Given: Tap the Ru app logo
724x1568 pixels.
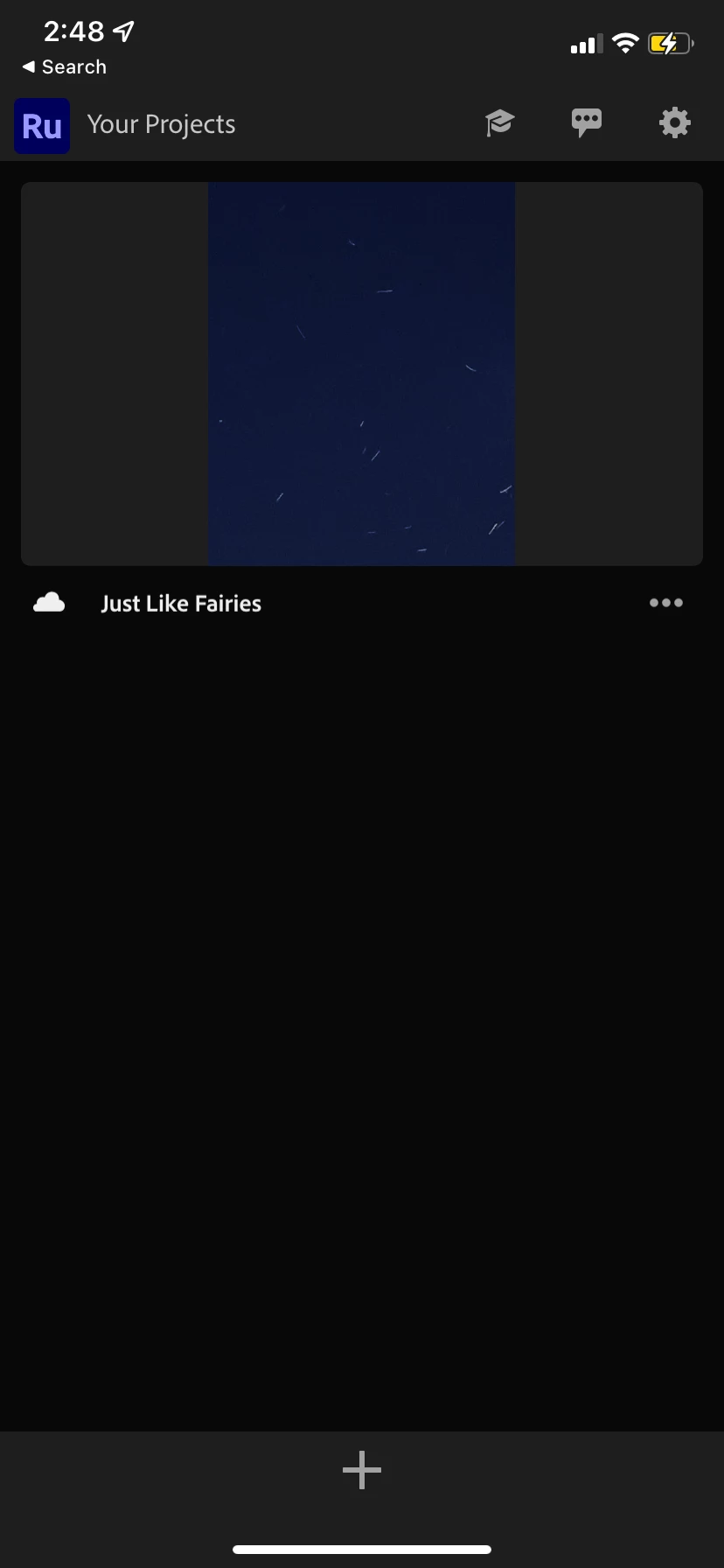Looking at the screenshot, I should pyautogui.click(x=42, y=126).
